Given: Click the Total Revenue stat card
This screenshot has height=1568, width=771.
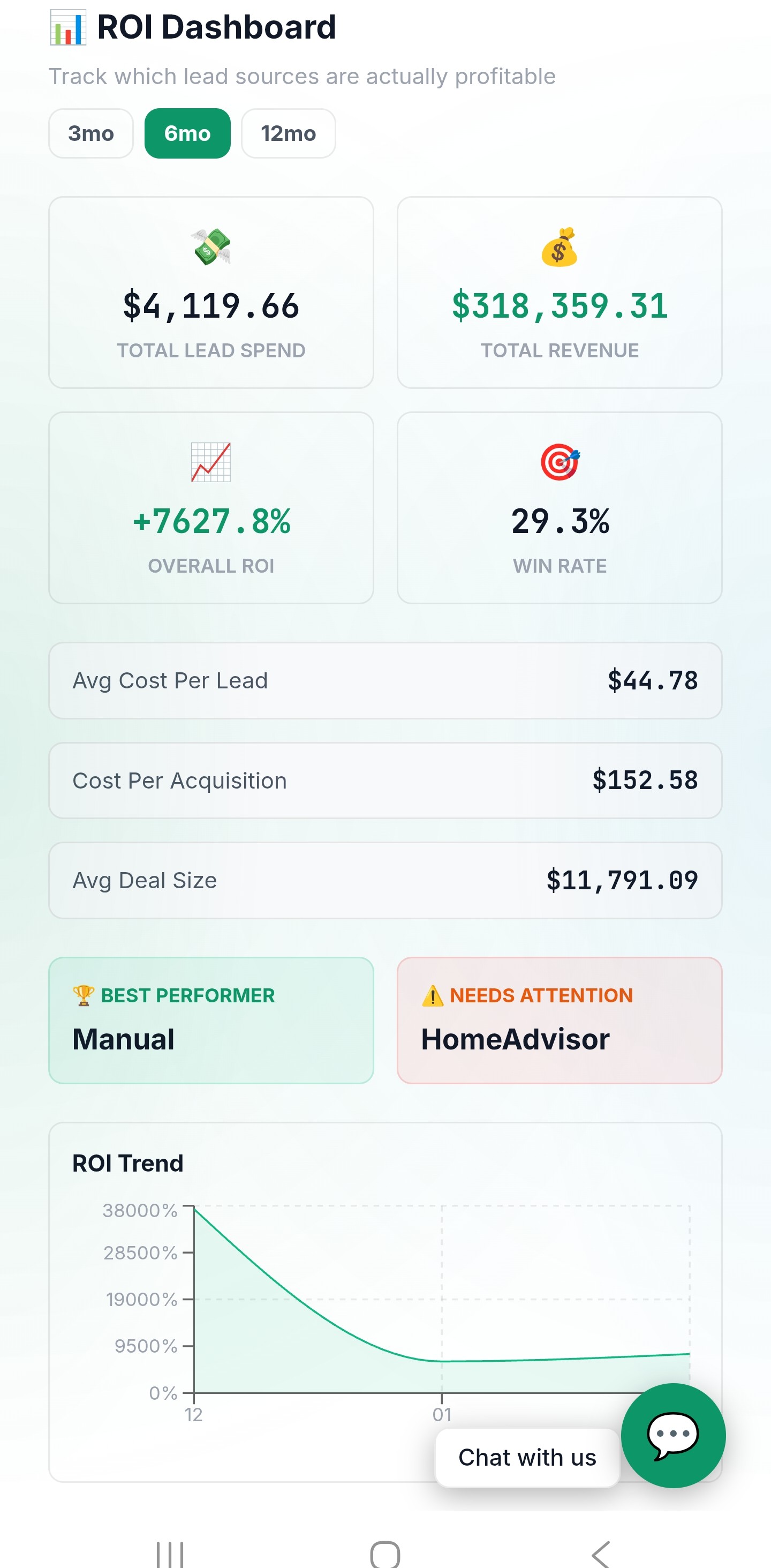Looking at the screenshot, I should point(559,292).
